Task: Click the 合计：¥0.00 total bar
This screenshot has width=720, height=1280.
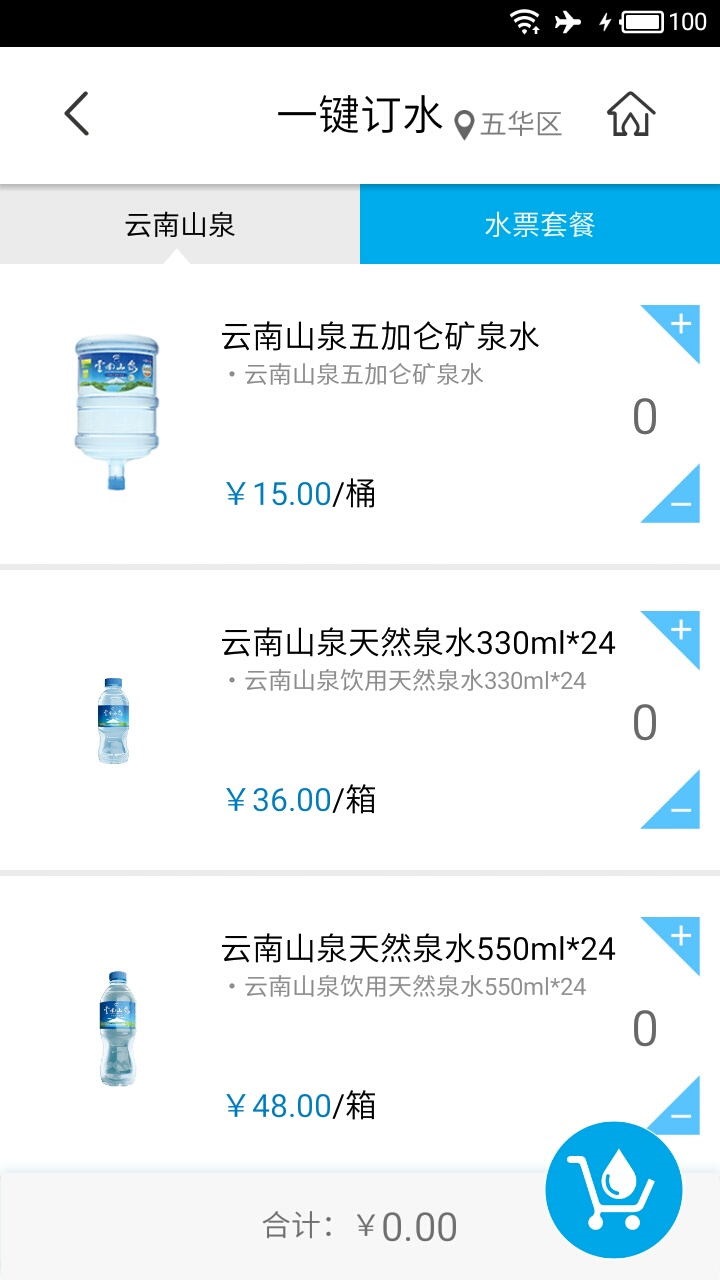Action: [x=360, y=1224]
